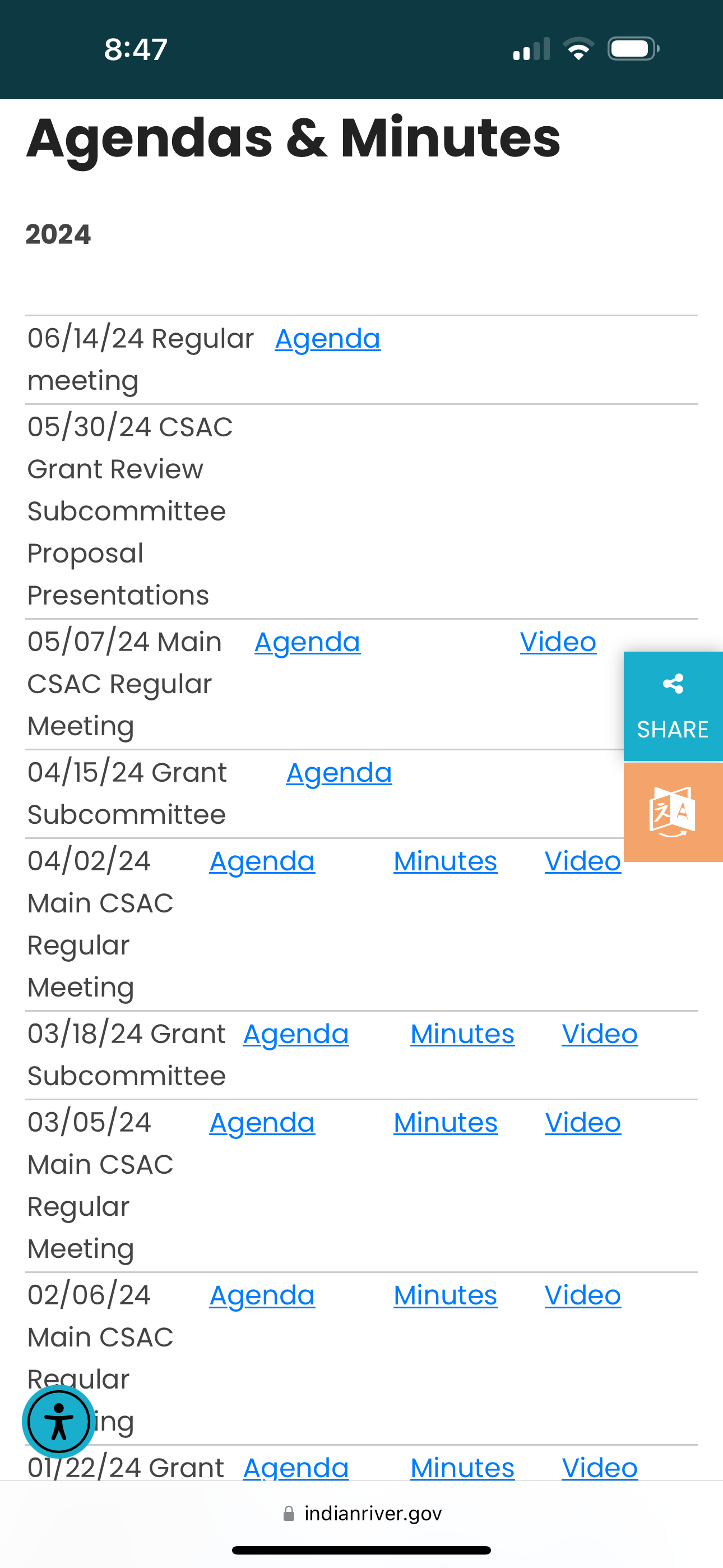
Task: View Minutes for the 03/05/24 meeting
Action: [x=446, y=1123]
